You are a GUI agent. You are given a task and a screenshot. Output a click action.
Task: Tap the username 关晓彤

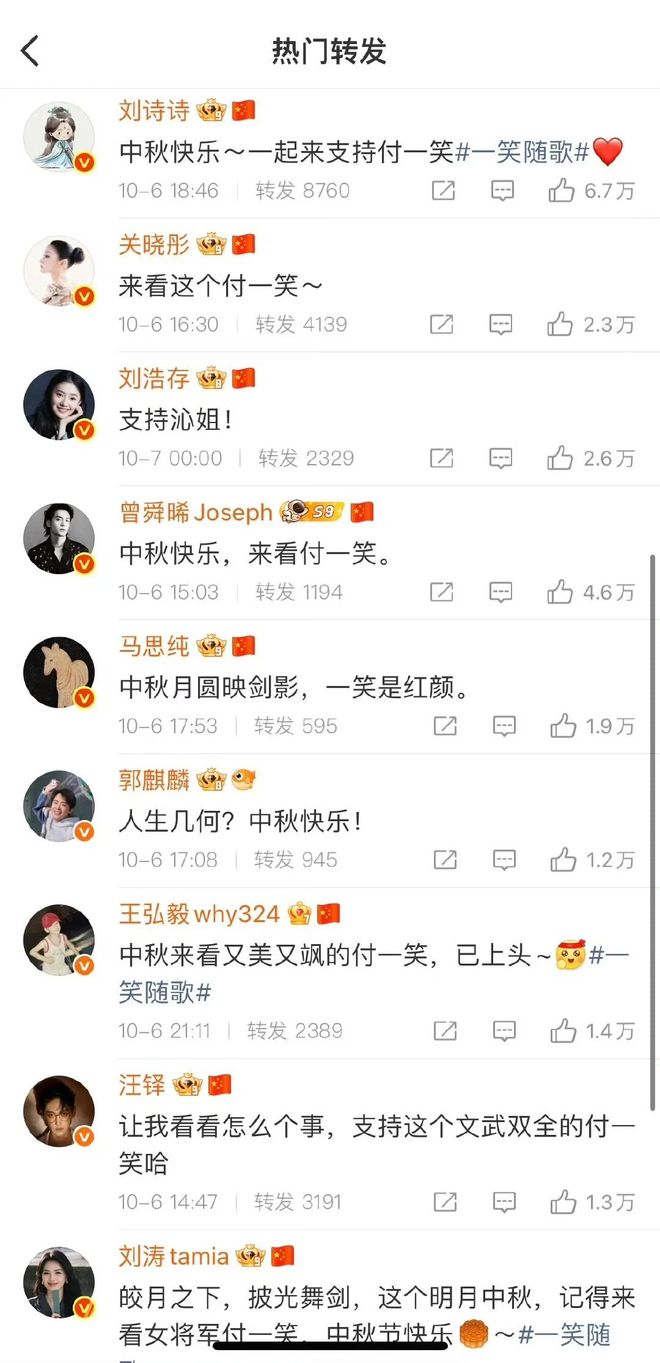(x=153, y=244)
